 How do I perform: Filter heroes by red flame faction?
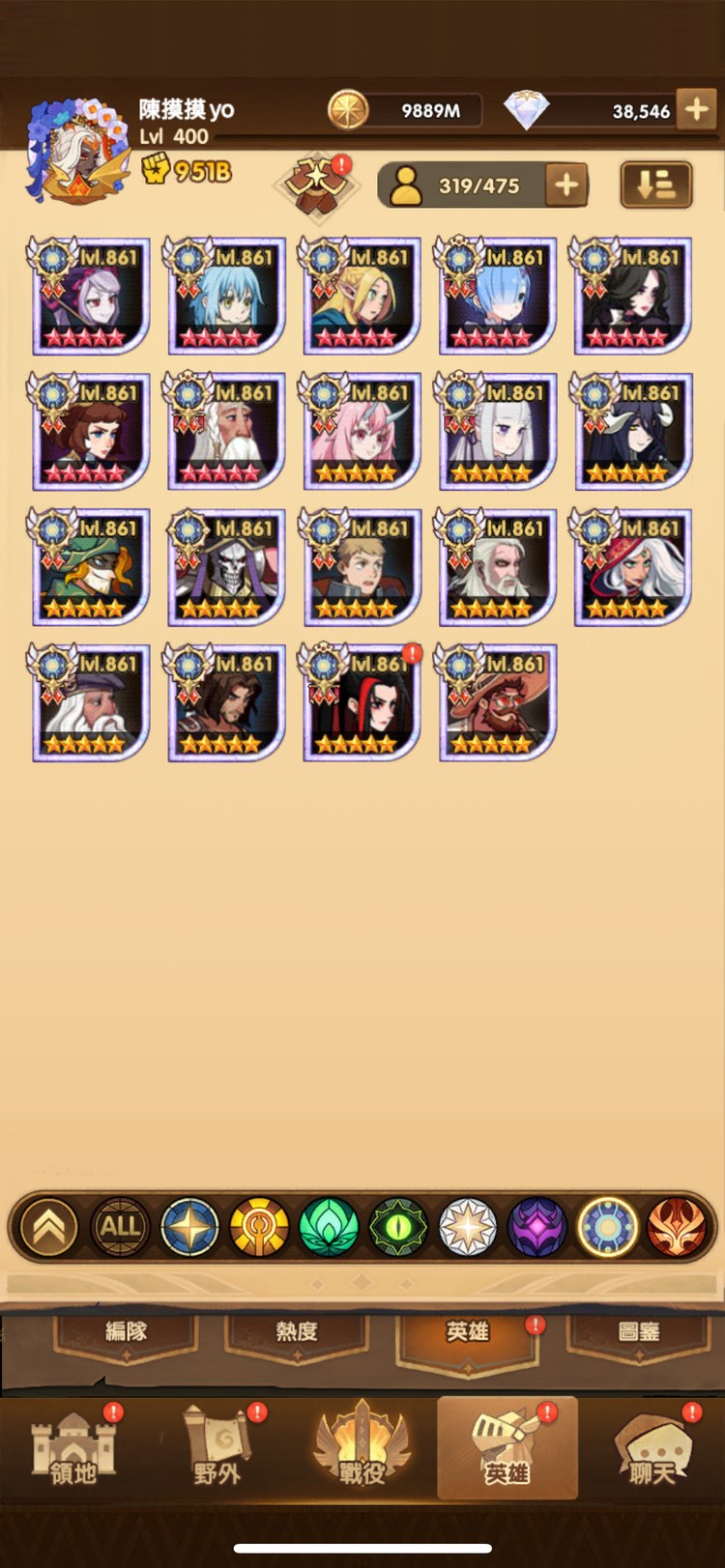(677, 1226)
